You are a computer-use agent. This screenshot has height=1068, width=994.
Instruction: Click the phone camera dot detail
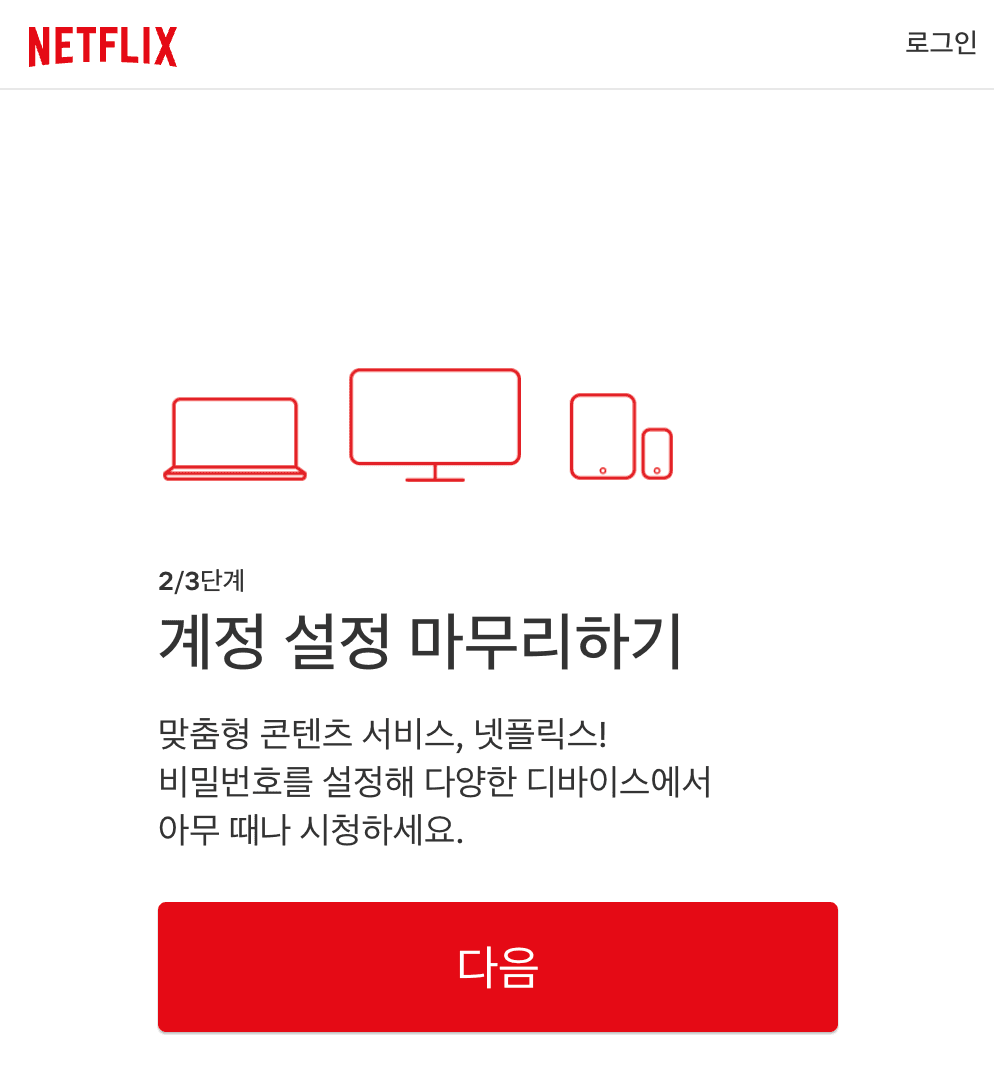657,468
